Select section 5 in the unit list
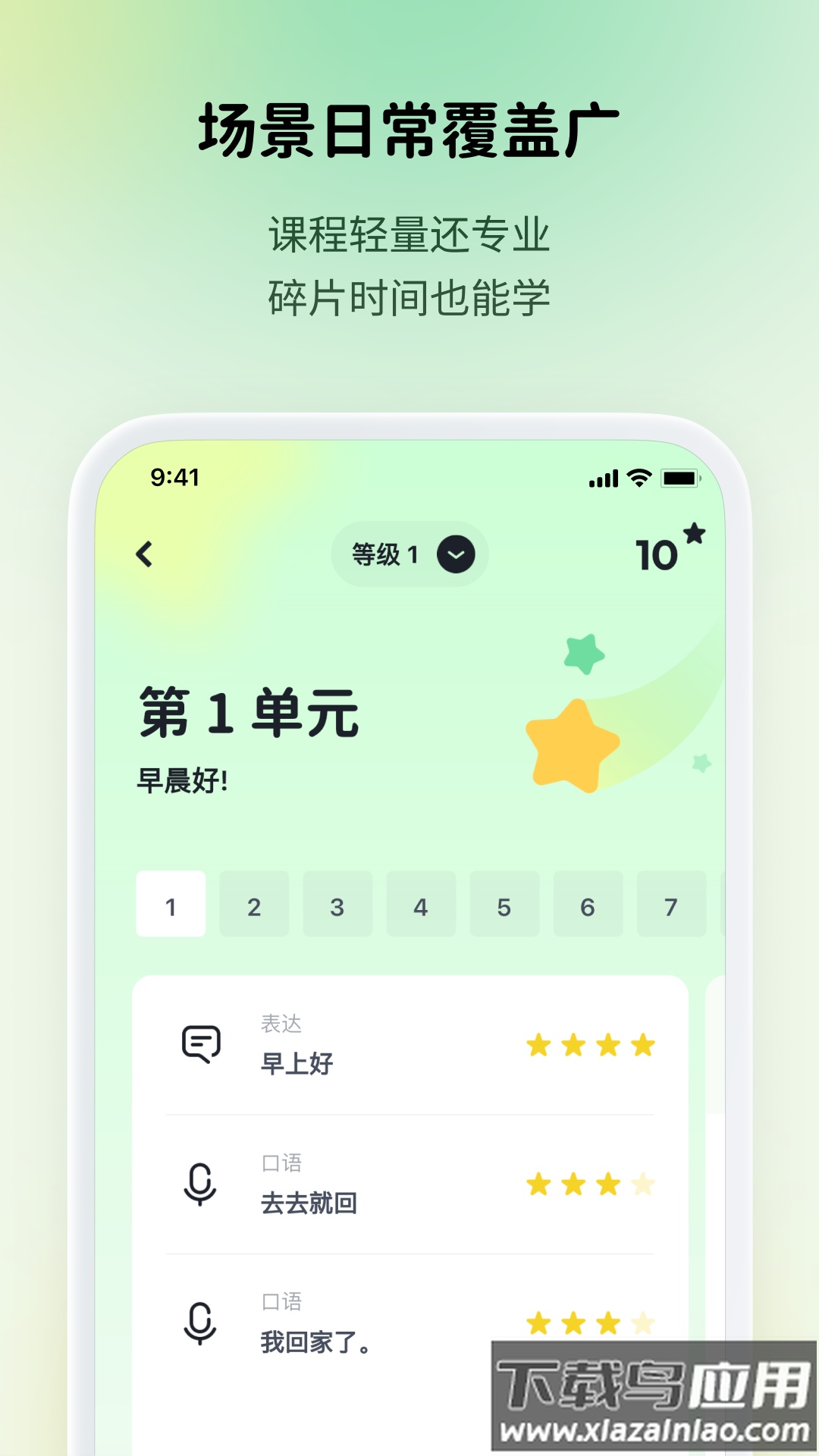This screenshot has width=819, height=1456. [x=504, y=906]
